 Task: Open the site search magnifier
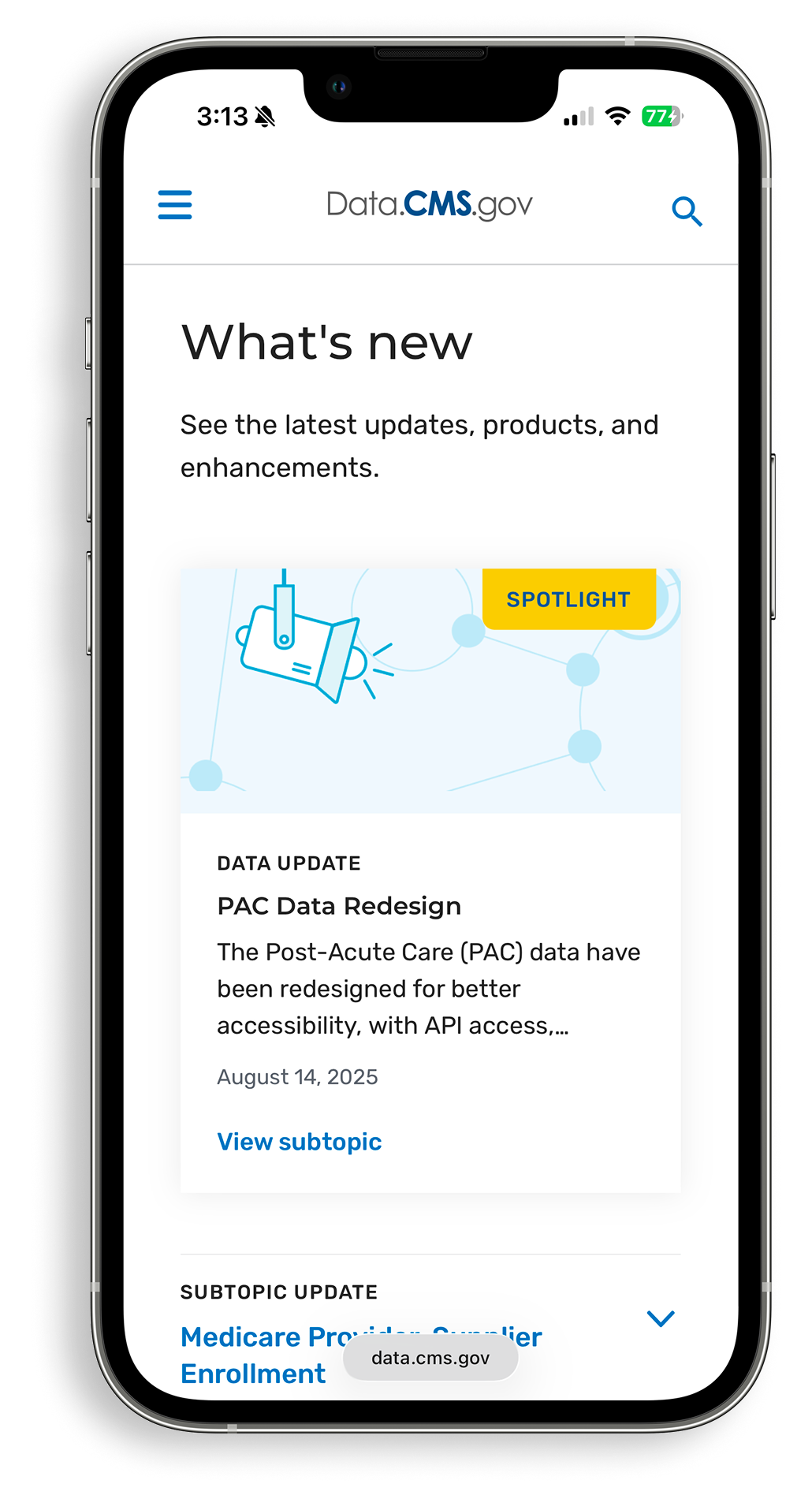click(x=687, y=211)
